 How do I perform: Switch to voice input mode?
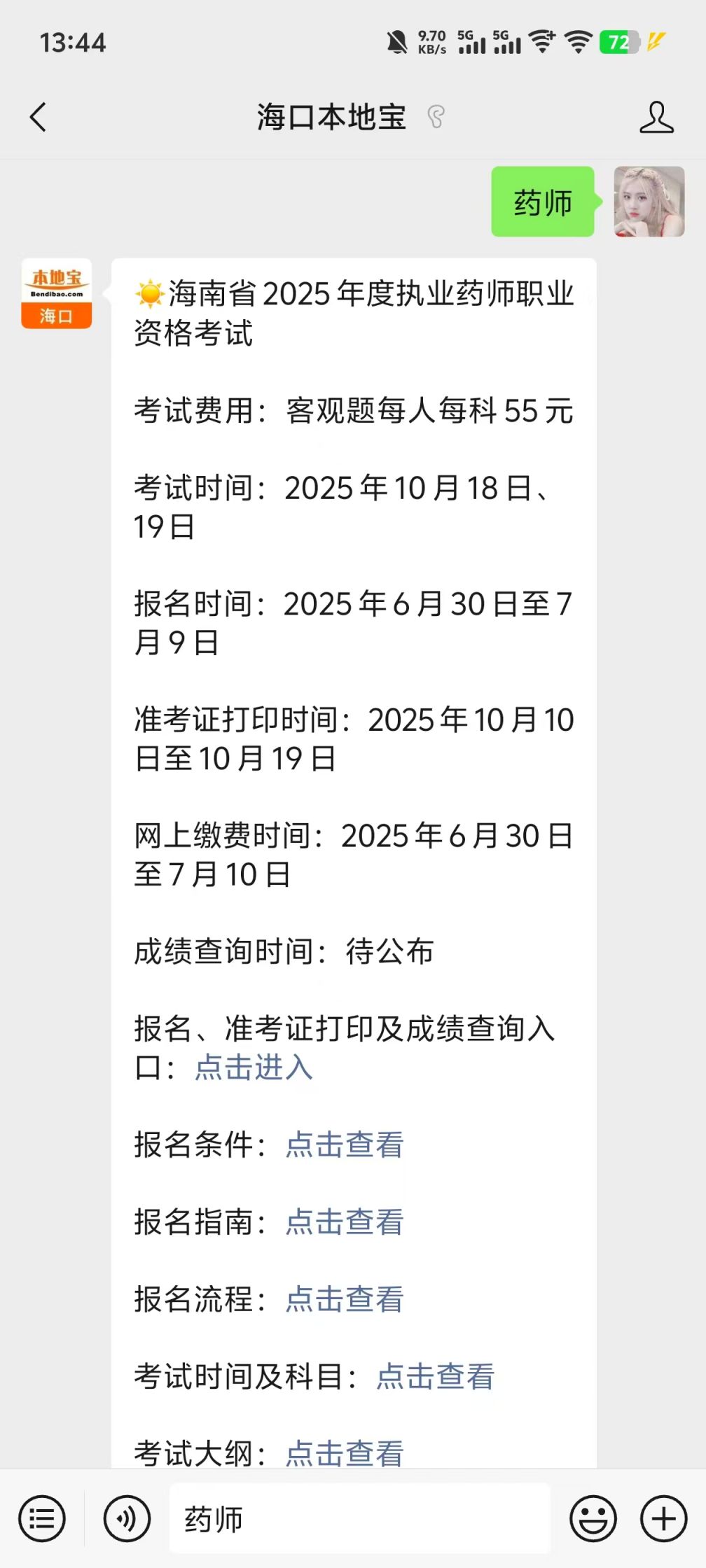(x=127, y=1519)
